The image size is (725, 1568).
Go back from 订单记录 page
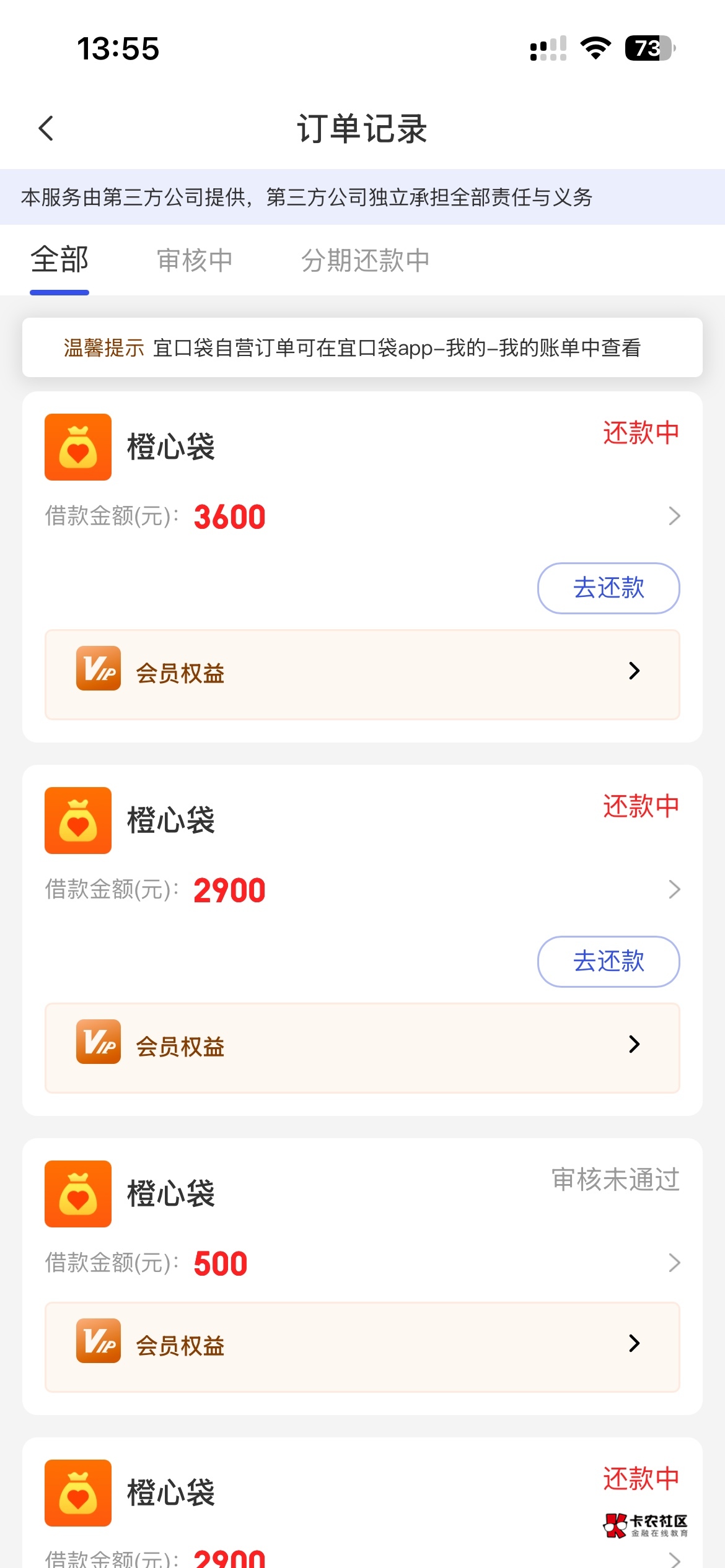point(46,128)
